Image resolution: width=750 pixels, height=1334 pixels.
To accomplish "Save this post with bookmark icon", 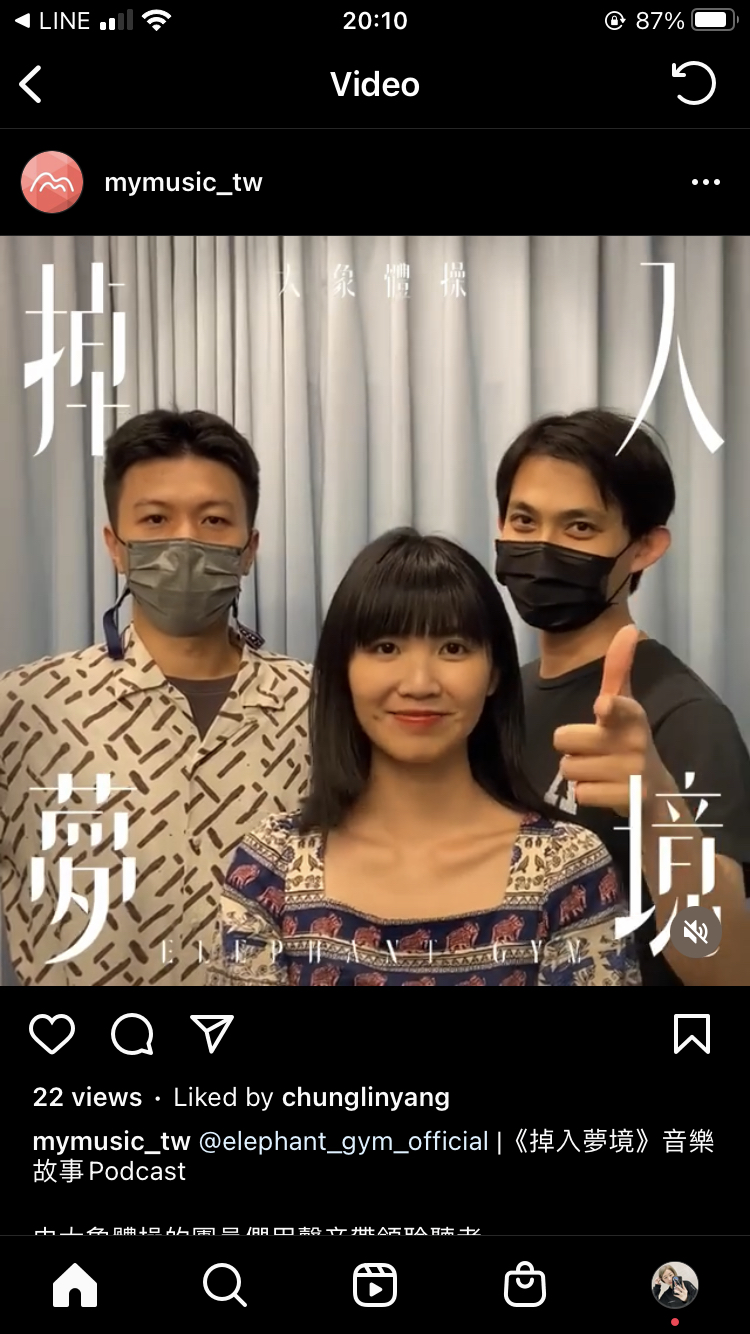I will pyautogui.click(x=692, y=1034).
